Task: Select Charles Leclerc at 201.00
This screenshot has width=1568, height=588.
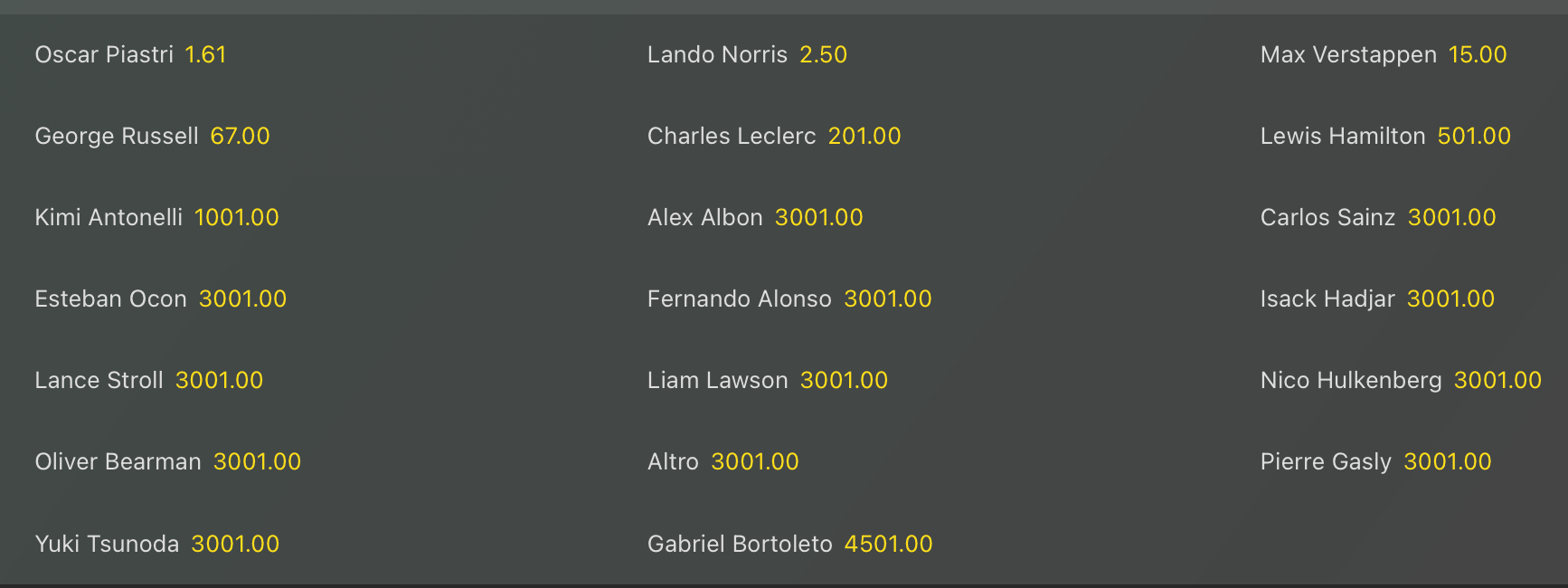Action: (x=774, y=137)
